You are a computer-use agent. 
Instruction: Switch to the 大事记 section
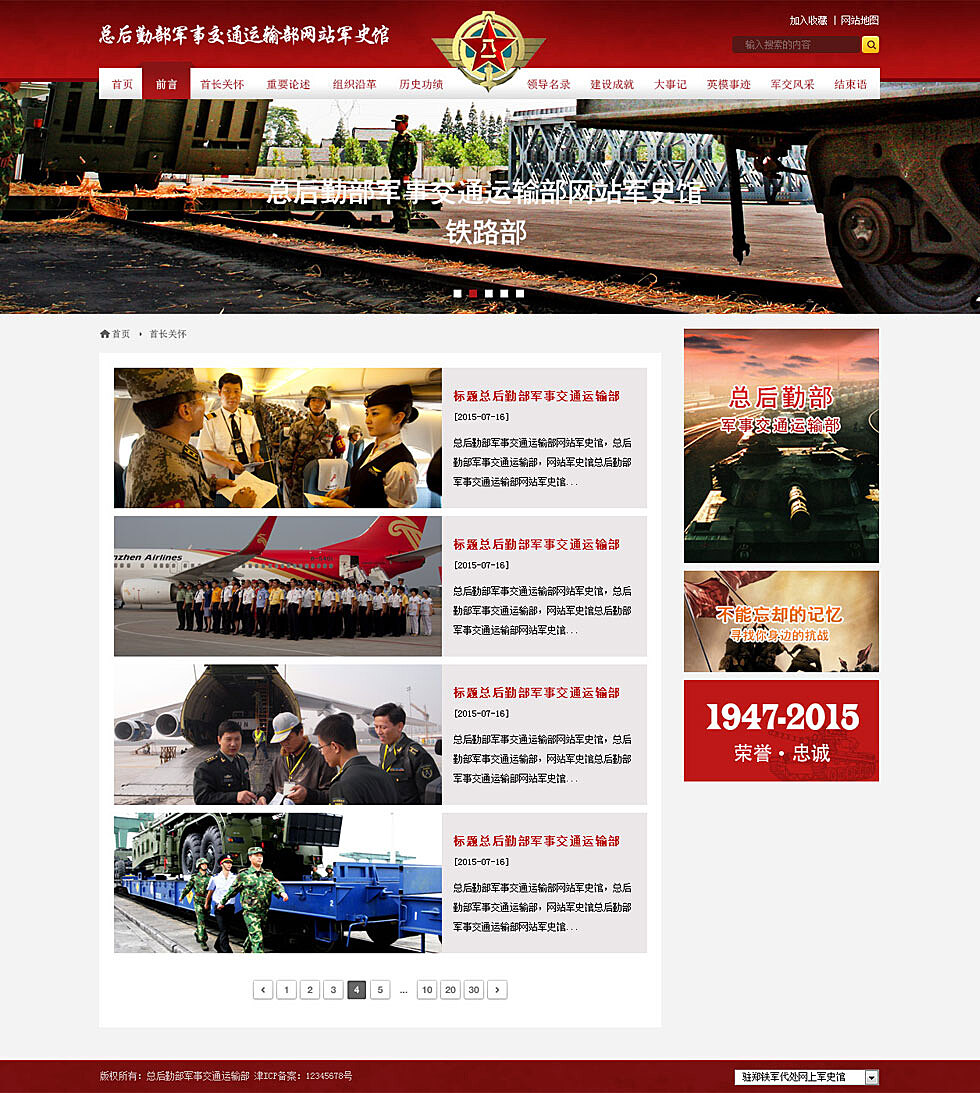670,84
